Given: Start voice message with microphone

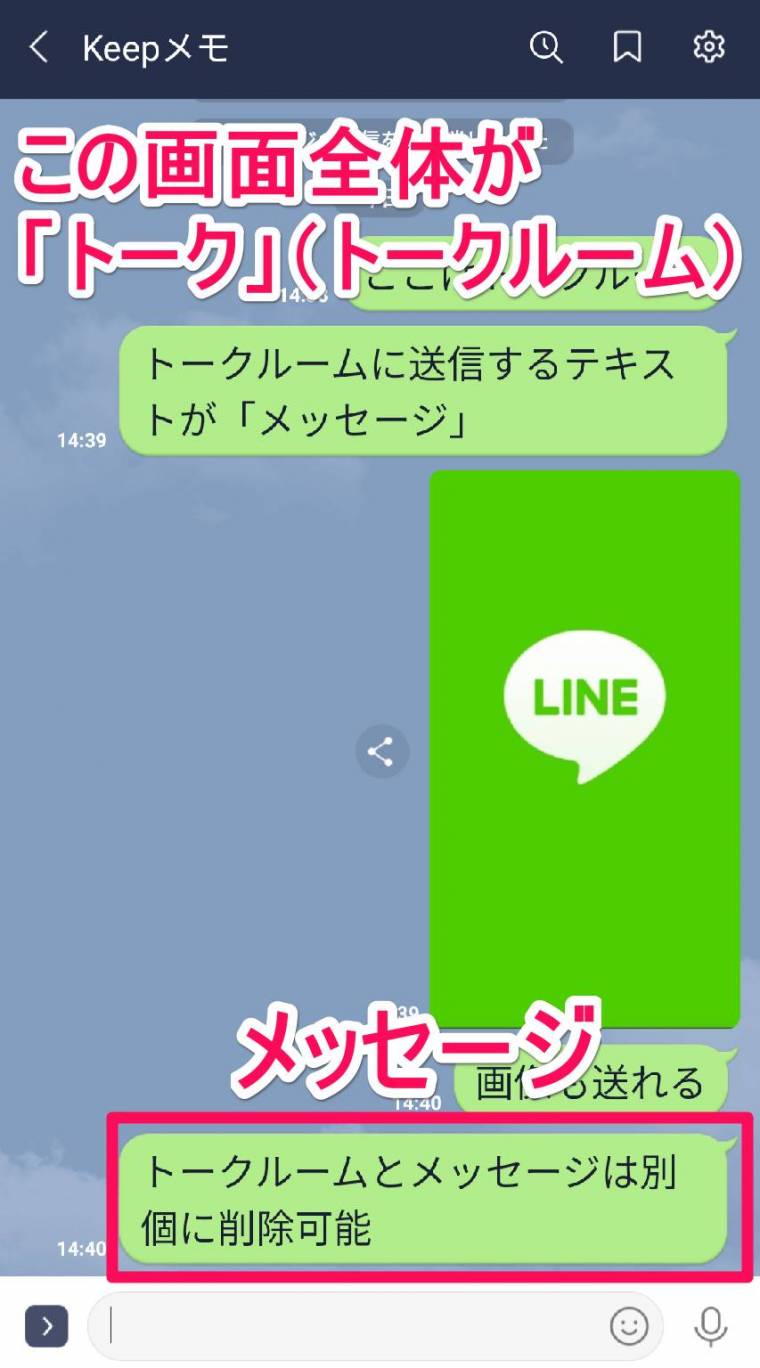Looking at the screenshot, I should (x=710, y=1326).
